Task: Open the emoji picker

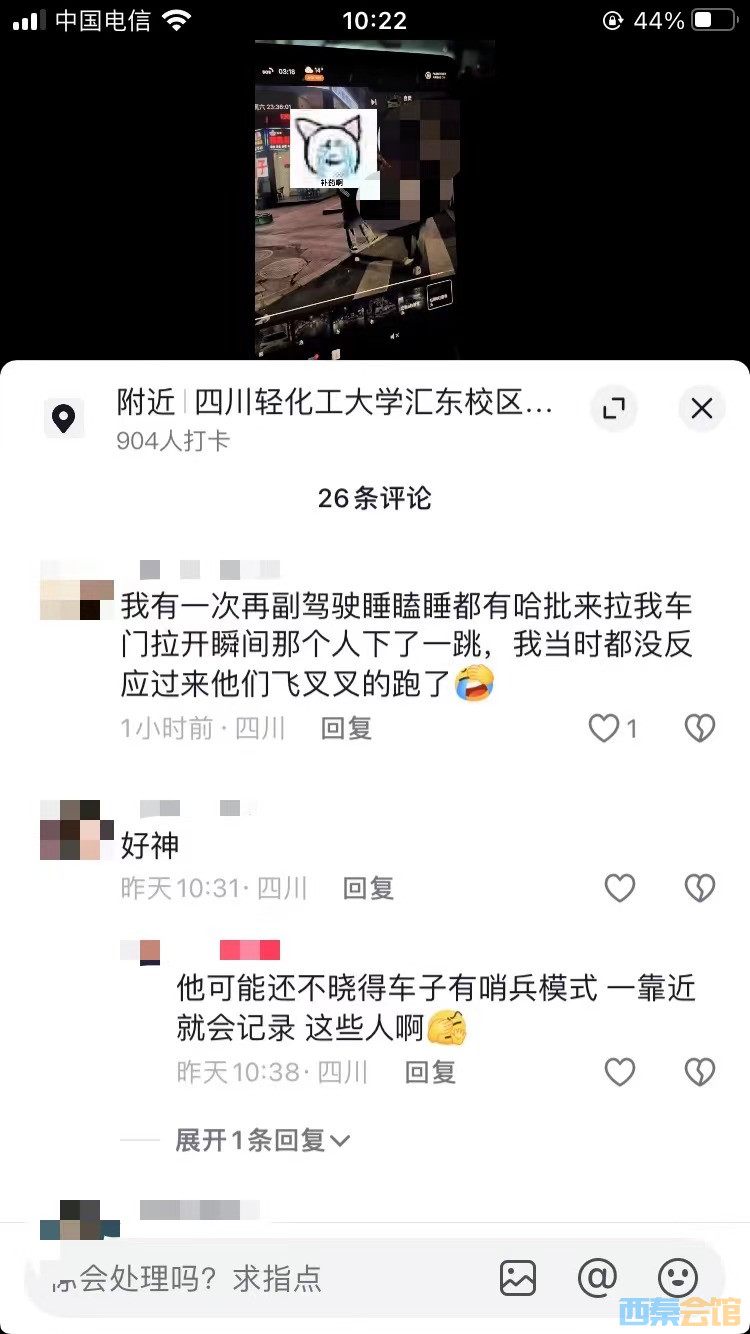Action: [x=677, y=1278]
